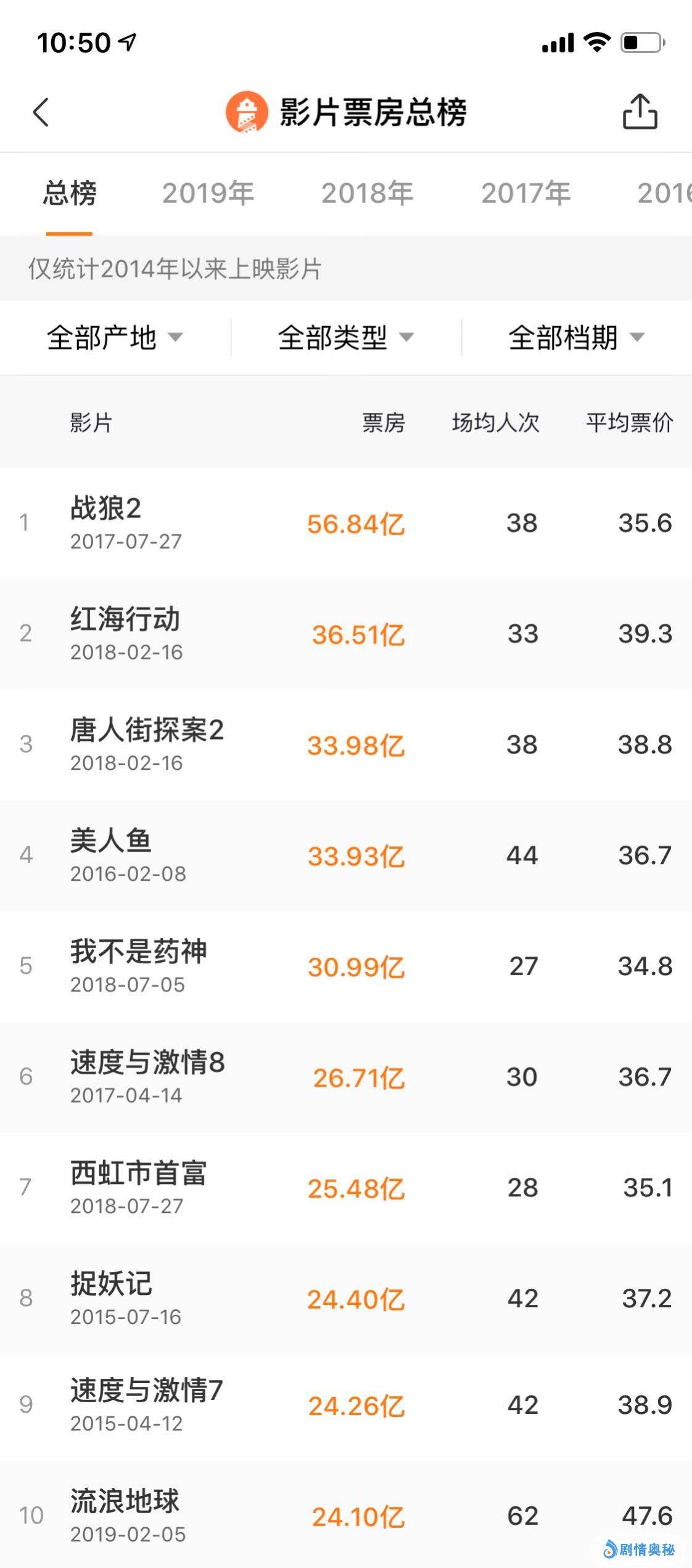Open the 速度与激情7 movie row
The image size is (692, 1568).
pyautogui.click(x=345, y=1405)
